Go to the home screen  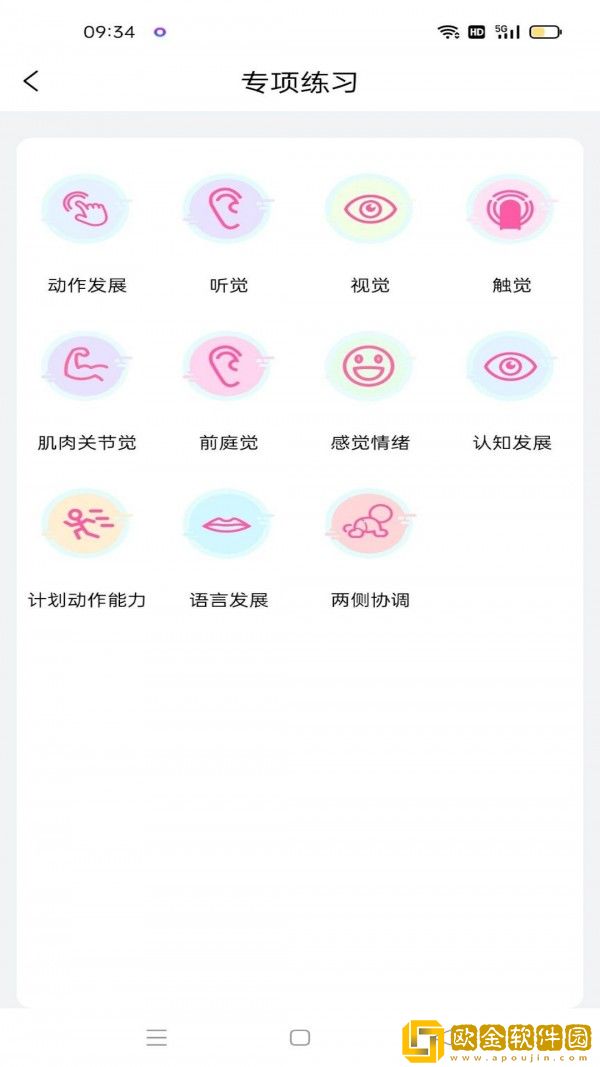pos(300,1038)
